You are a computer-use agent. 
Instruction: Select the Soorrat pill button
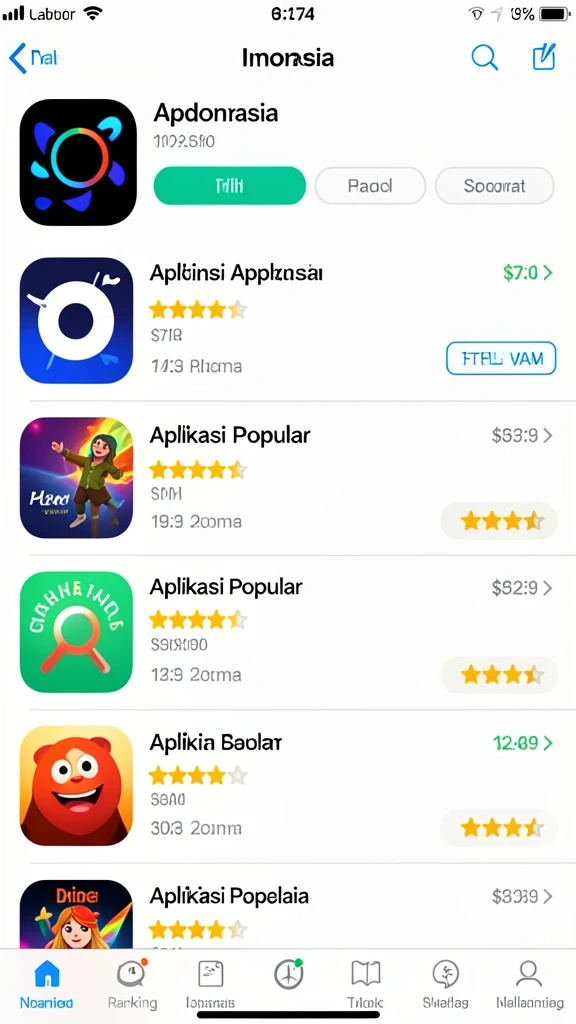click(x=494, y=186)
